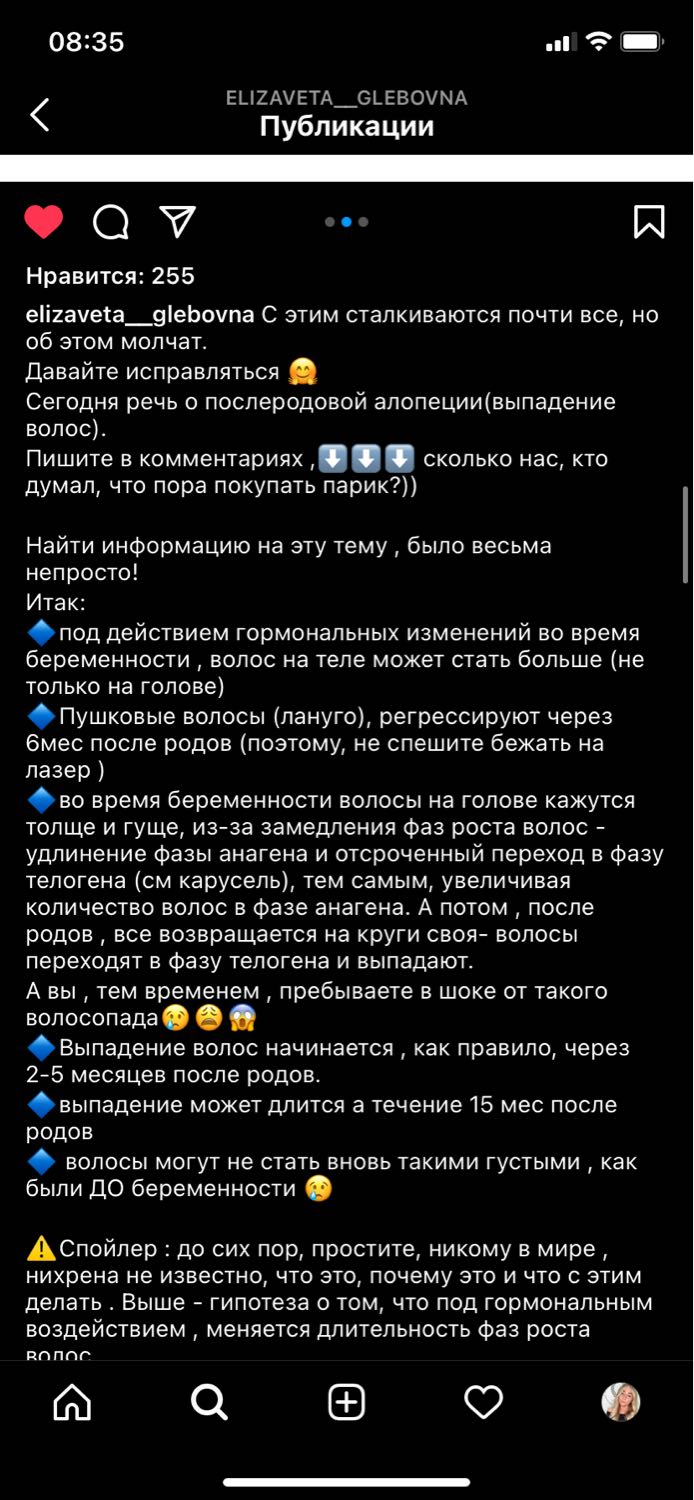Screen dimensions: 694x1500
Task: Share the post via the paper plane icon
Action: pyautogui.click(x=178, y=222)
